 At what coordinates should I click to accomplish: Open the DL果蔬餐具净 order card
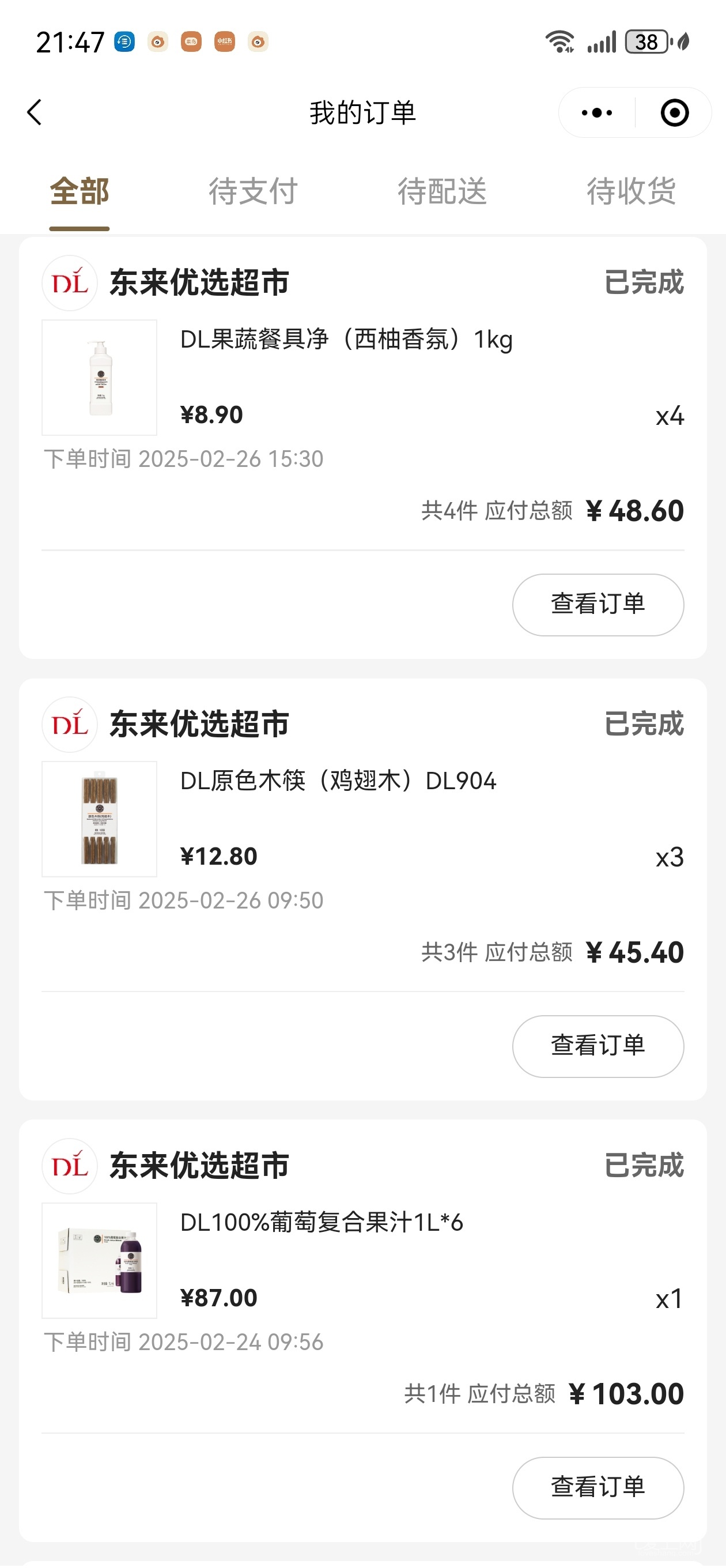coord(346,340)
